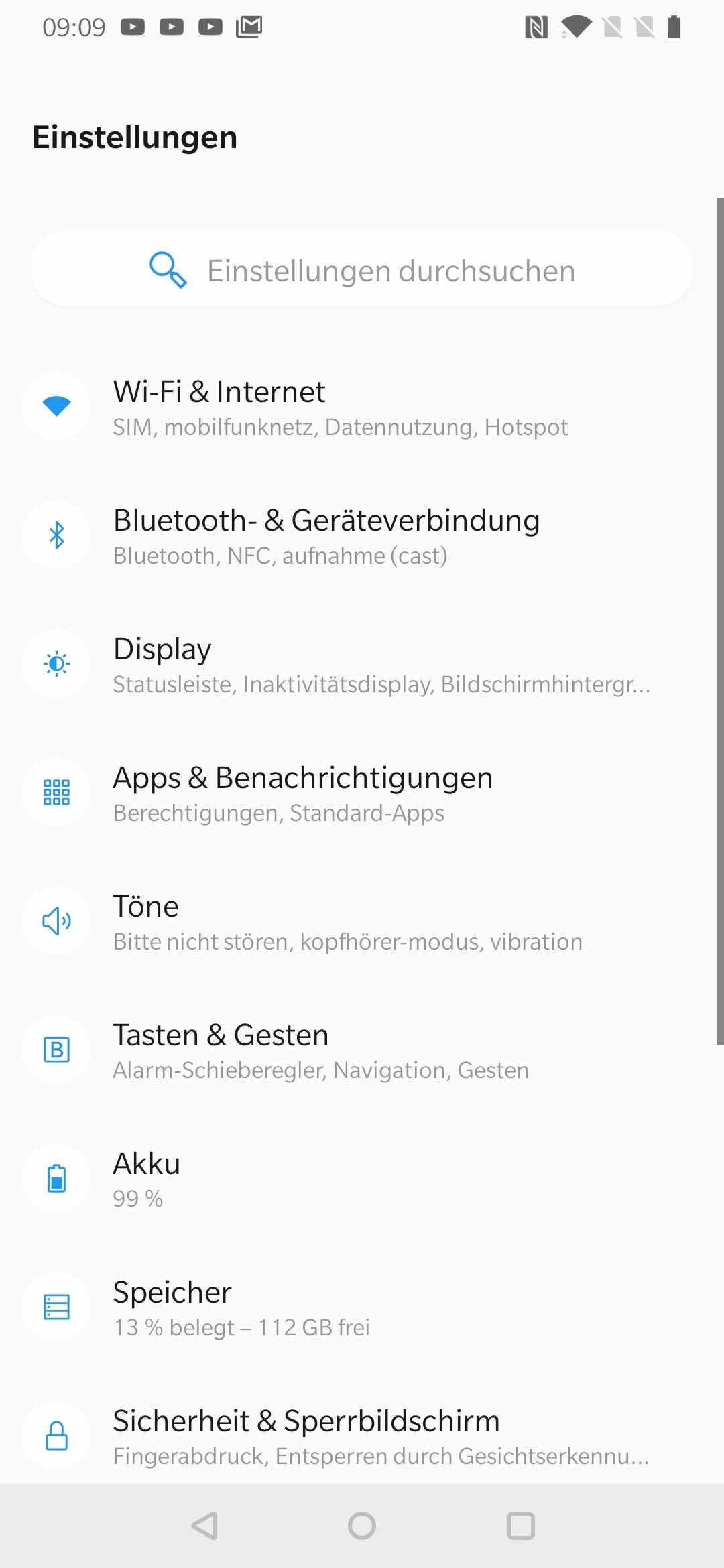Tap the Einstellungen durchsuchen search field

(362, 270)
